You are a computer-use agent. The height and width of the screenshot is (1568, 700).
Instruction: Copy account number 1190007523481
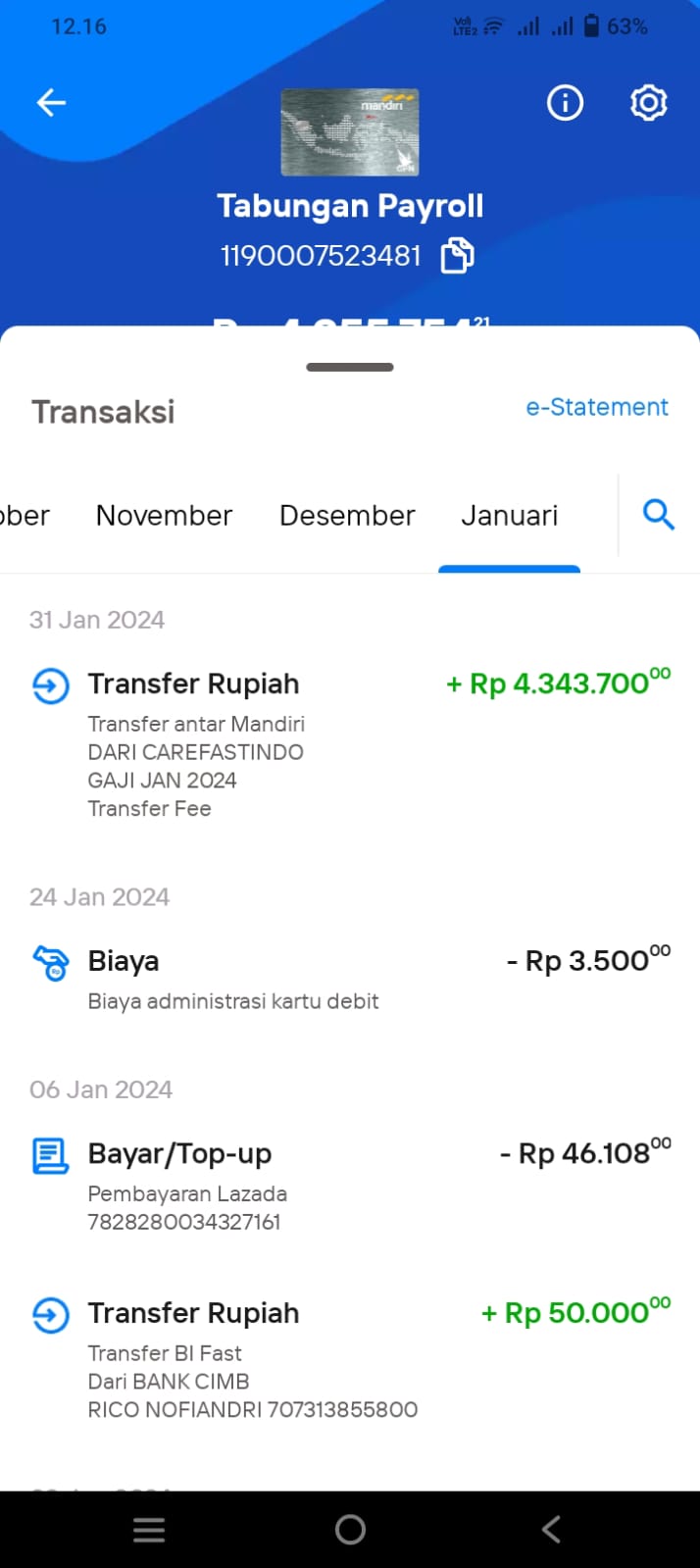(x=457, y=256)
